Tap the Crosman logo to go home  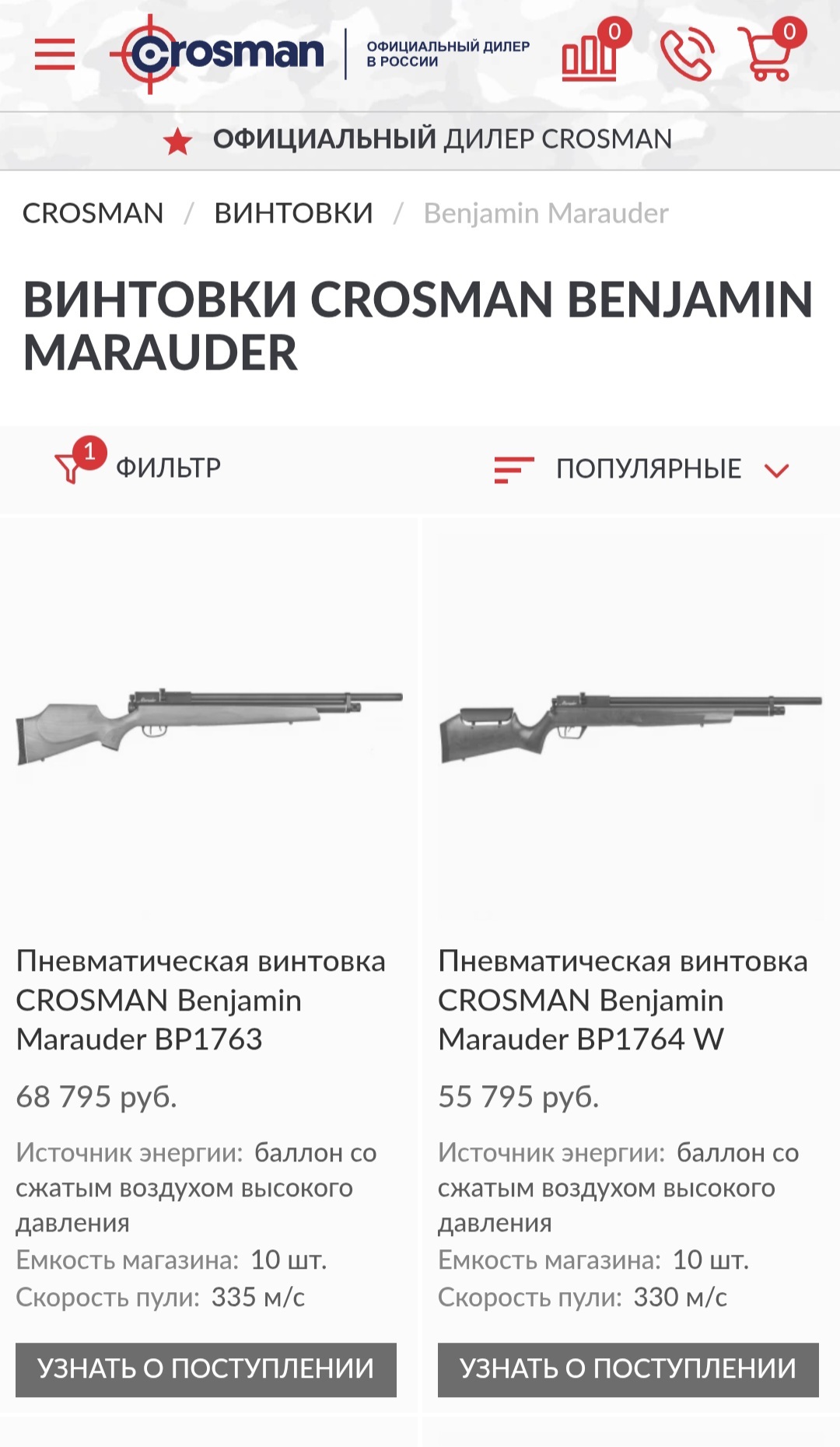217,54
